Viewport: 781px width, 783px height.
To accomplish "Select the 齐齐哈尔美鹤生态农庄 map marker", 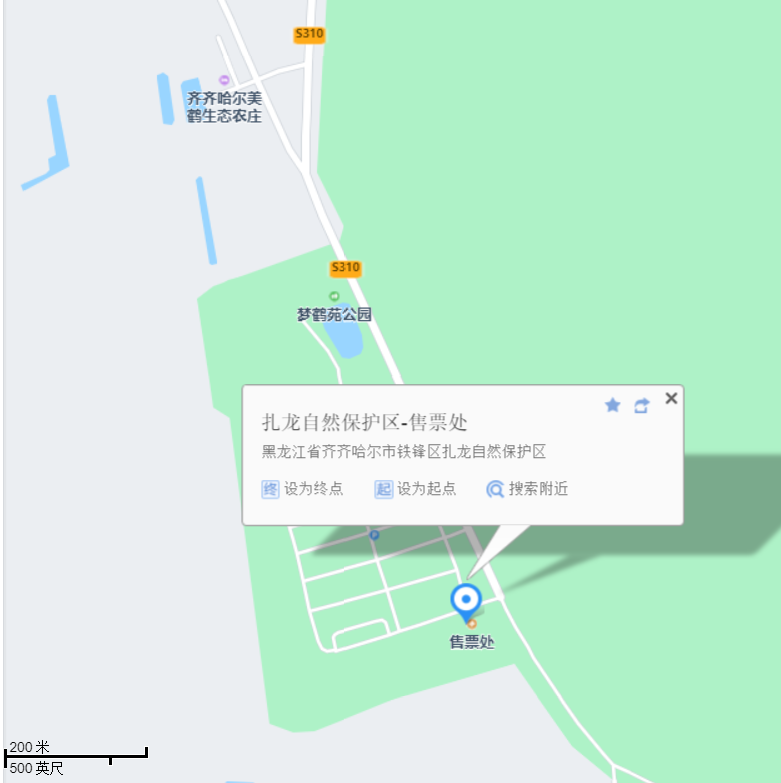I will 224,80.
